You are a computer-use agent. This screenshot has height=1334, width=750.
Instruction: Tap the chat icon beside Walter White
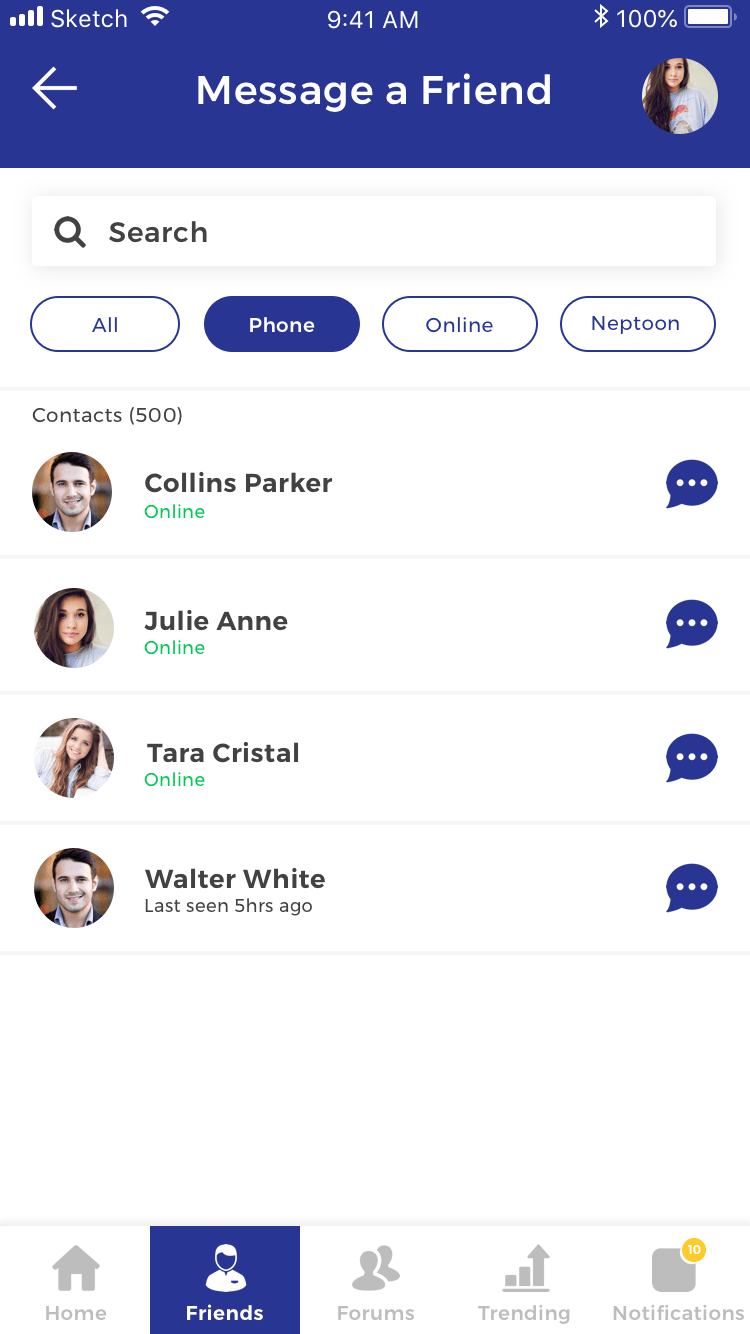(x=692, y=888)
